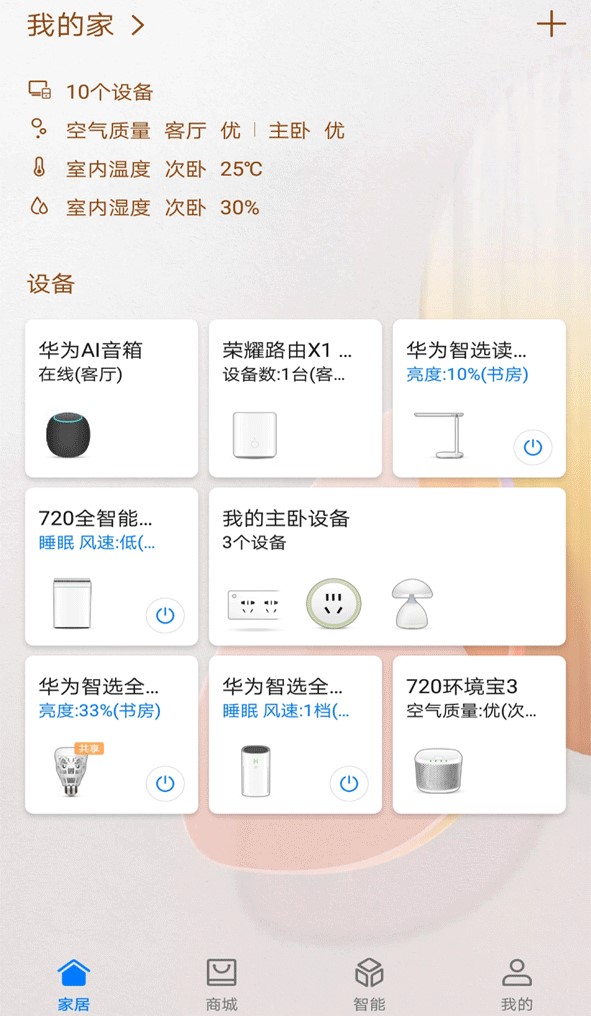Image resolution: width=591 pixels, height=1016 pixels.
Task: Switch to the 我的 tab
Action: [x=516, y=985]
